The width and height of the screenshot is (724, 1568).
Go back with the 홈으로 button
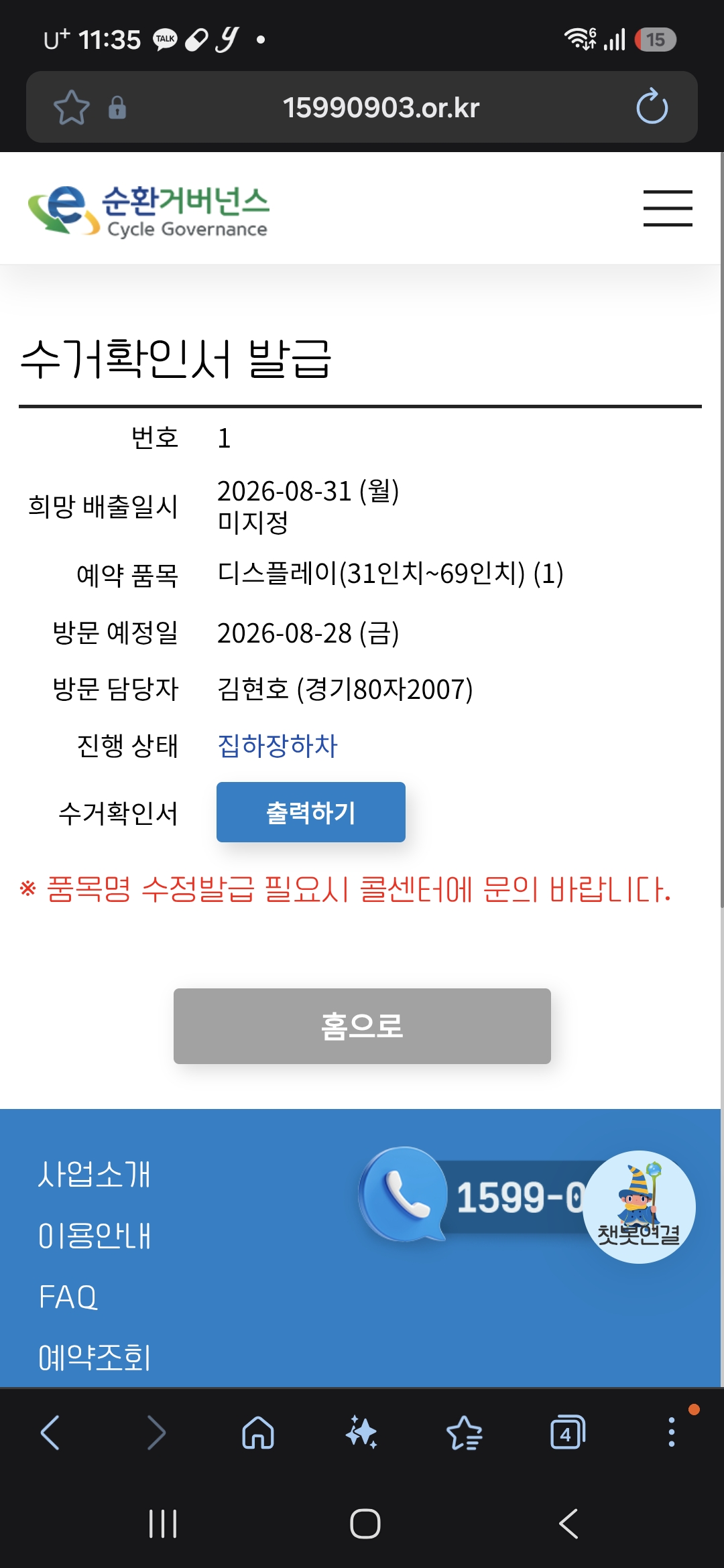(x=362, y=1026)
